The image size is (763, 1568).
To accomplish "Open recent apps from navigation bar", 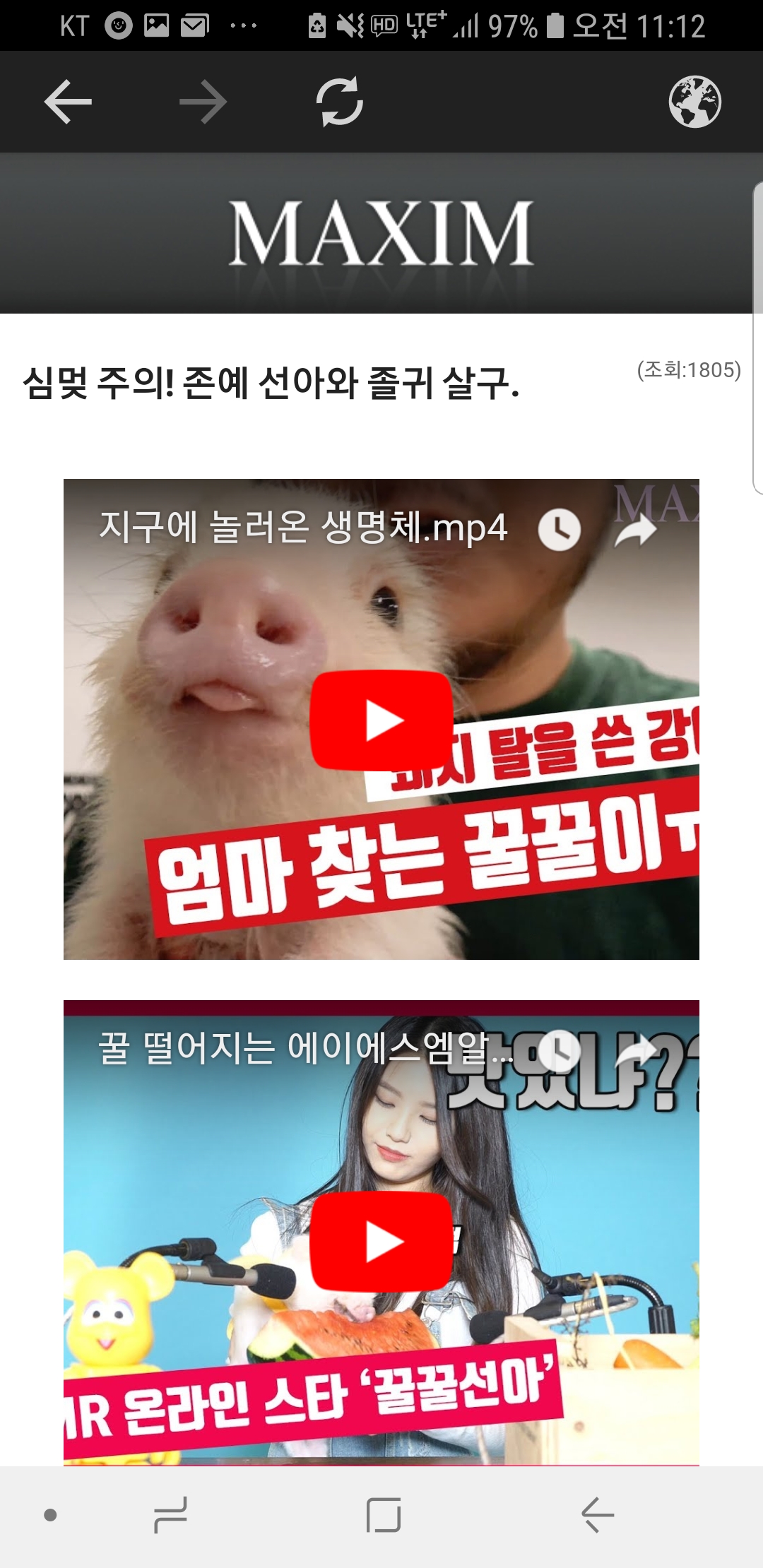I will pyautogui.click(x=170, y=1515).
